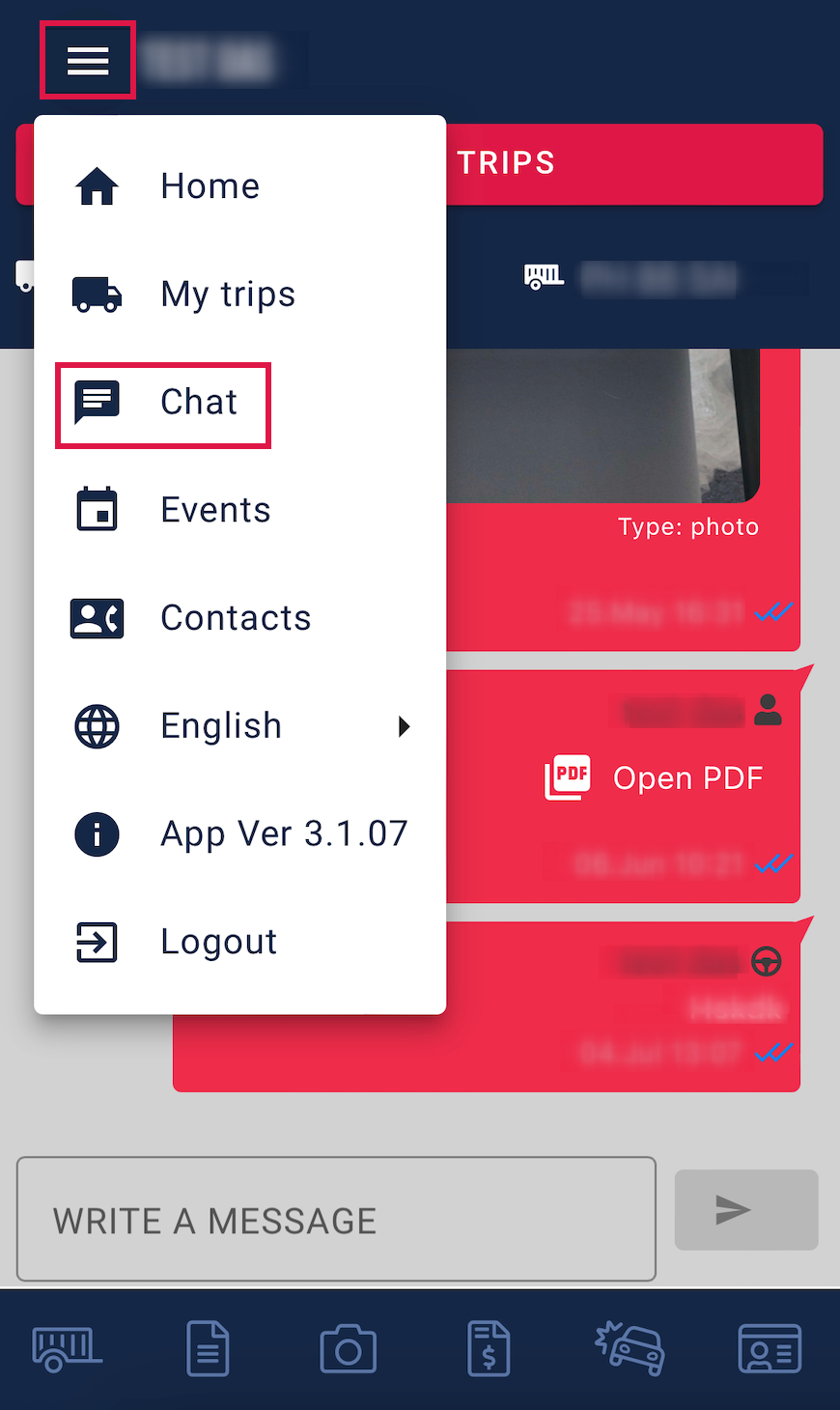Open the trailer icon in the bottom bar
Screen dimensions: 840x1410
67,1348
